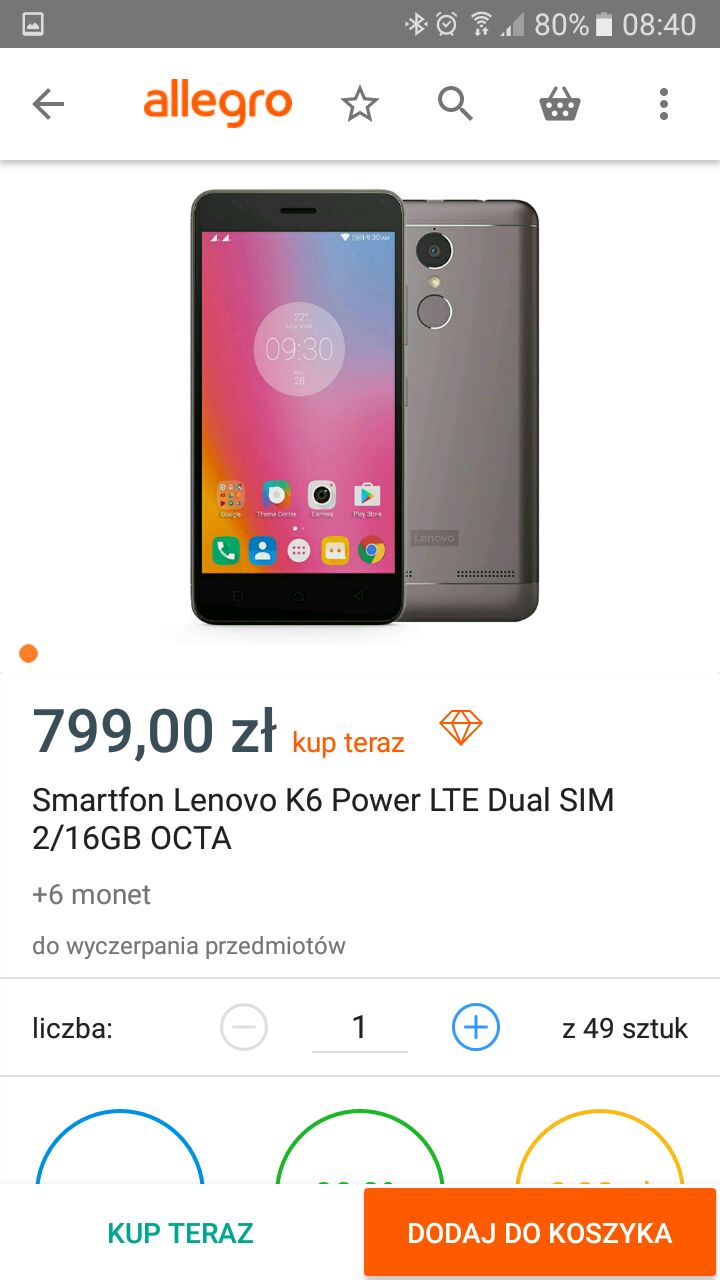This screenshot has height=1280, width=720.
Task: Open the Lenovo K6 Power product photo
Action: tap(364, 407)
